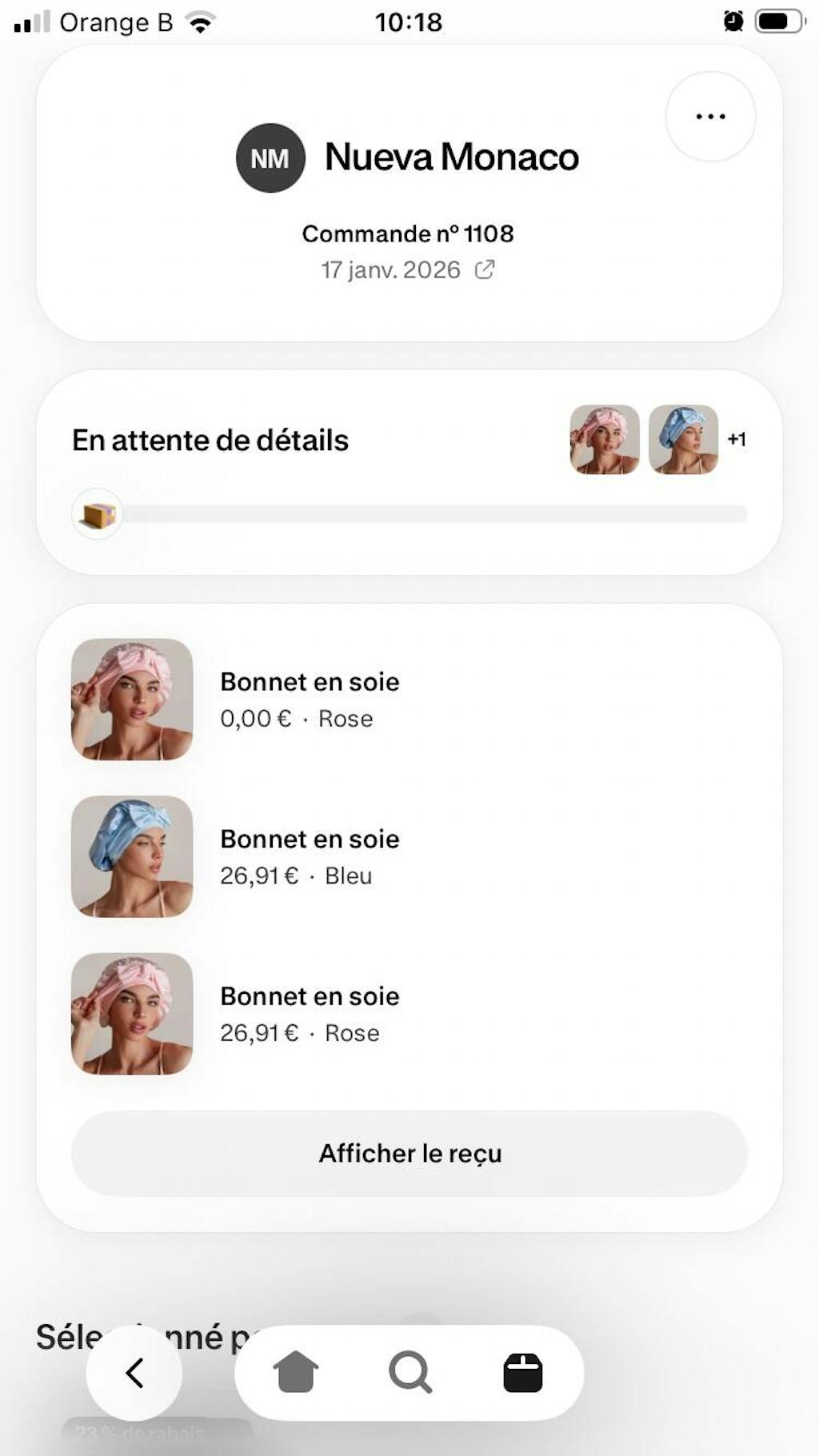819x1456 pixels.
Task: Switch to the Orders package tab
Action: click(523, 1373)
